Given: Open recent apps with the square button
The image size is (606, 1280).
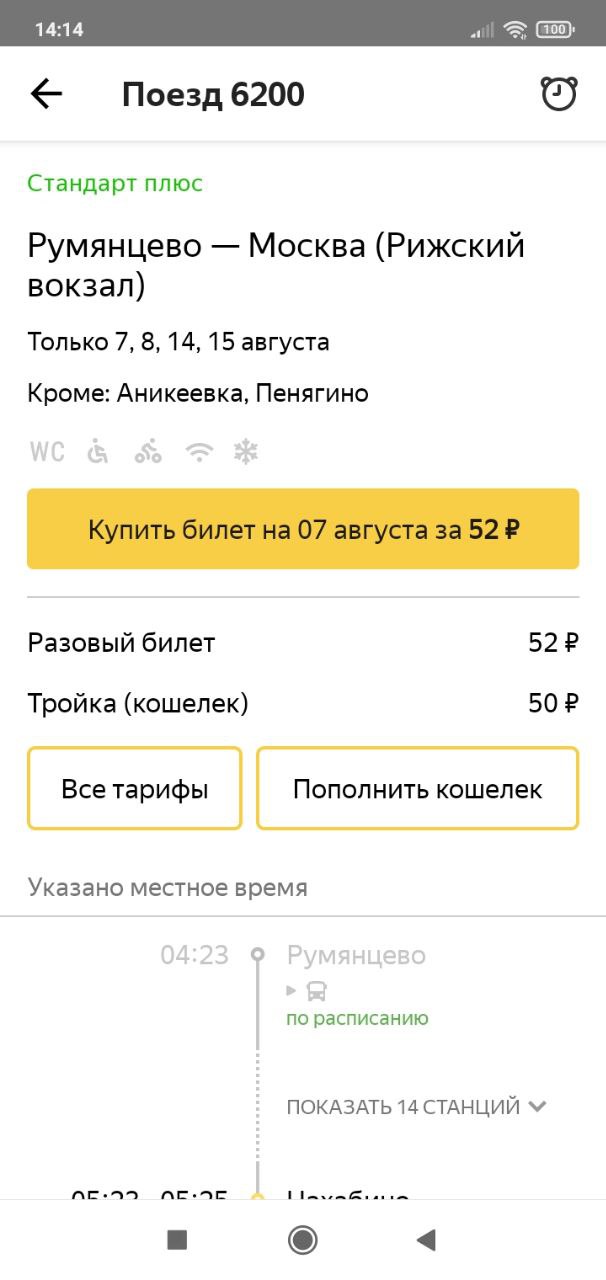Looking at the screenshot, I should pos(177,1240).
